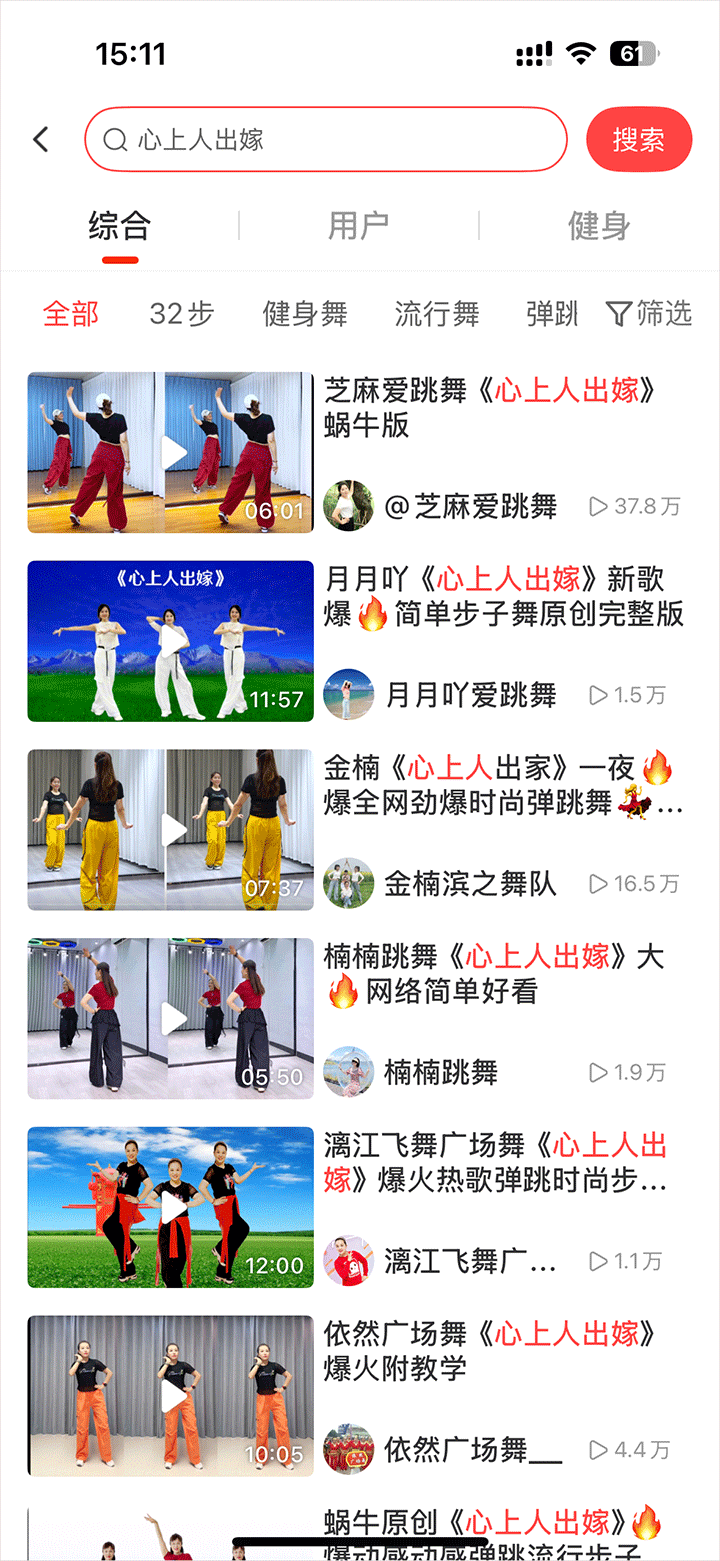The width and height of the screenshot is (720, 1561).
Task: Switch to the 健身 tab
Action: pos(599,226)
